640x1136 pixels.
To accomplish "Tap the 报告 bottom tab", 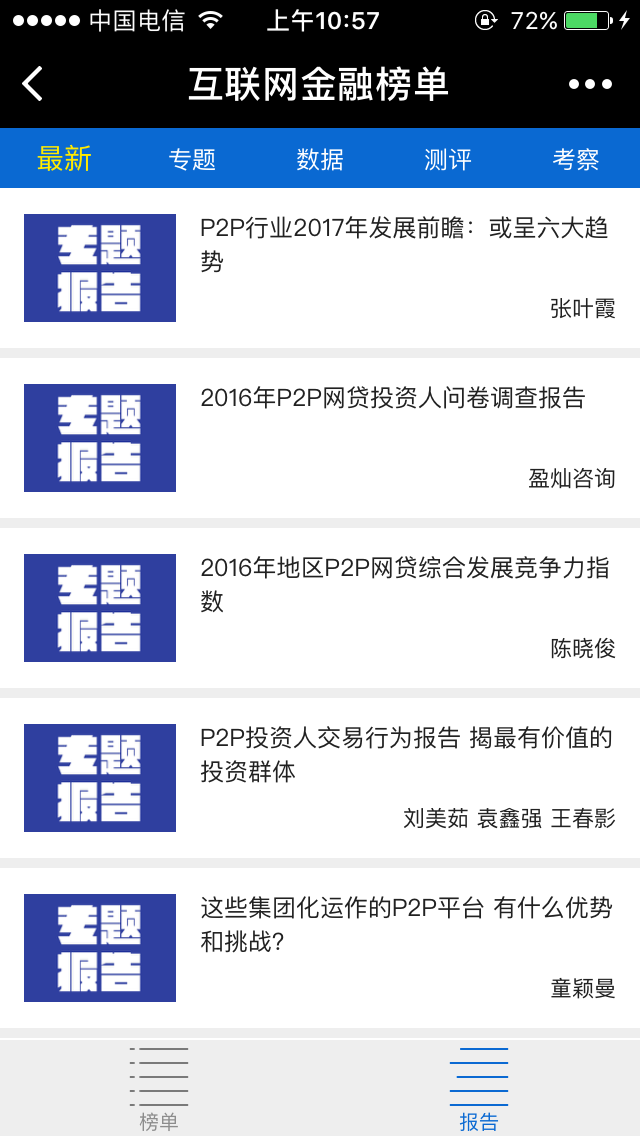I will tap(479, 1088).
